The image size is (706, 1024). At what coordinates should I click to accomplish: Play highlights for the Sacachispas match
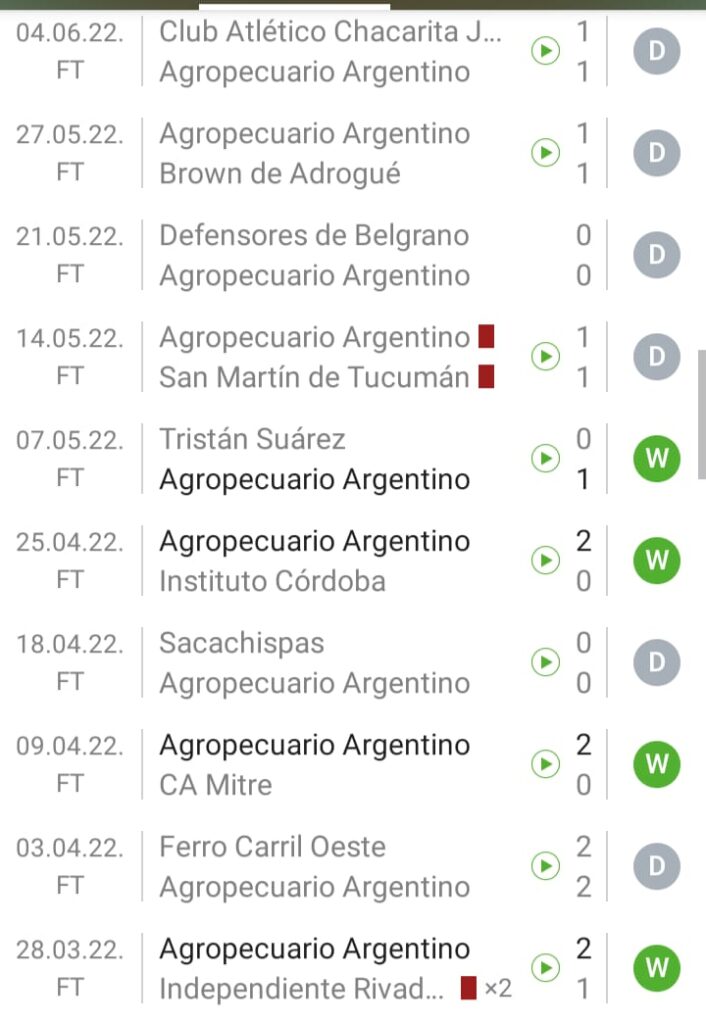tap(545, 663)
